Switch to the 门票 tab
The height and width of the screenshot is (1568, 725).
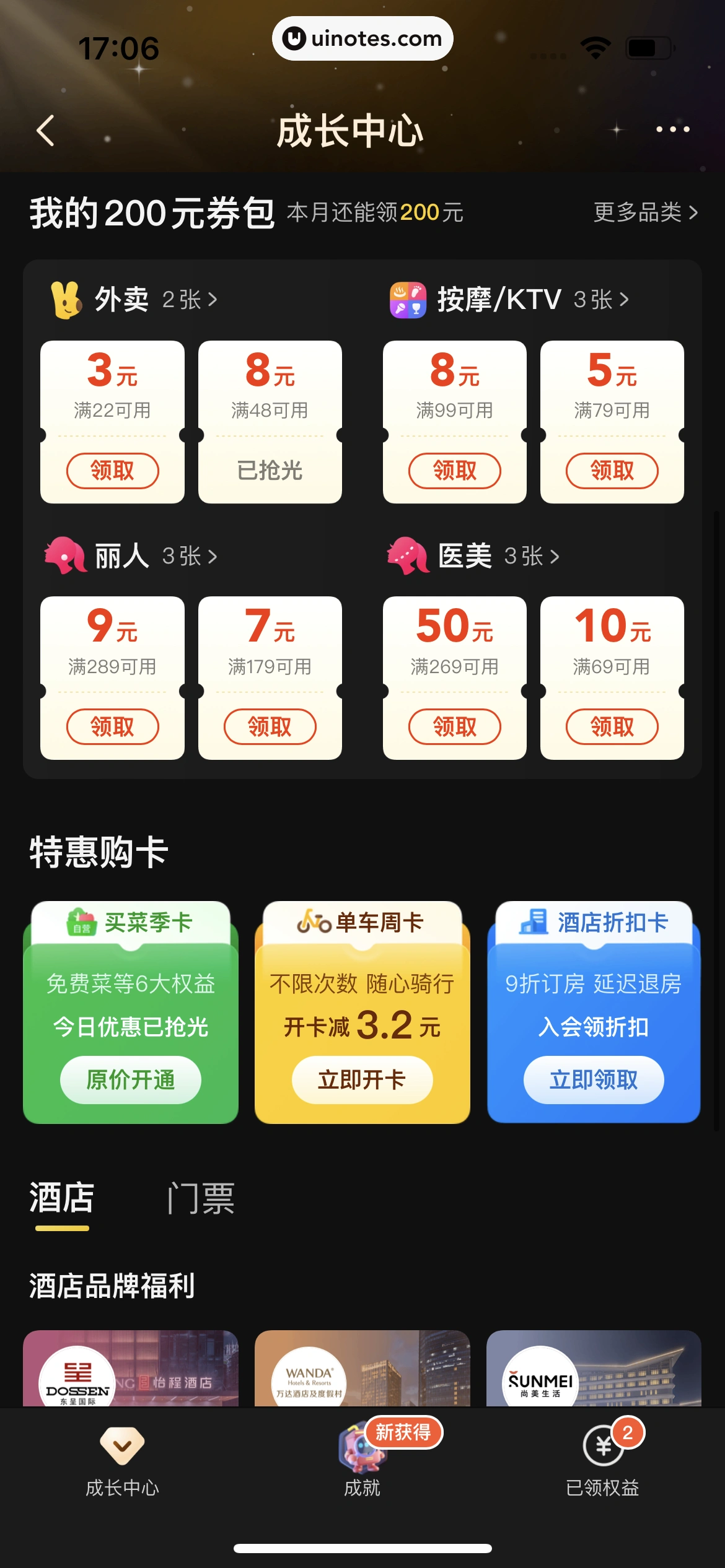(201, 1200)
